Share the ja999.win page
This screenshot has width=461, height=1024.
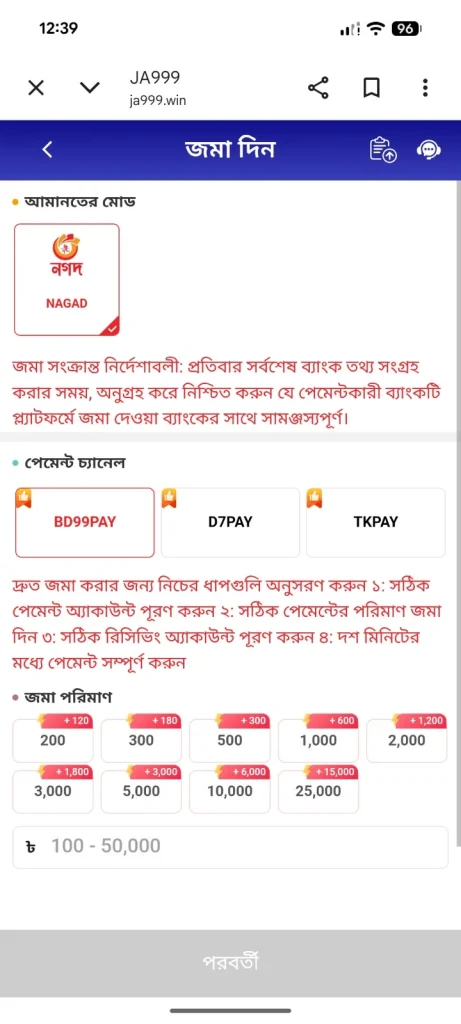pyautogui.click(x=318, y=88)
